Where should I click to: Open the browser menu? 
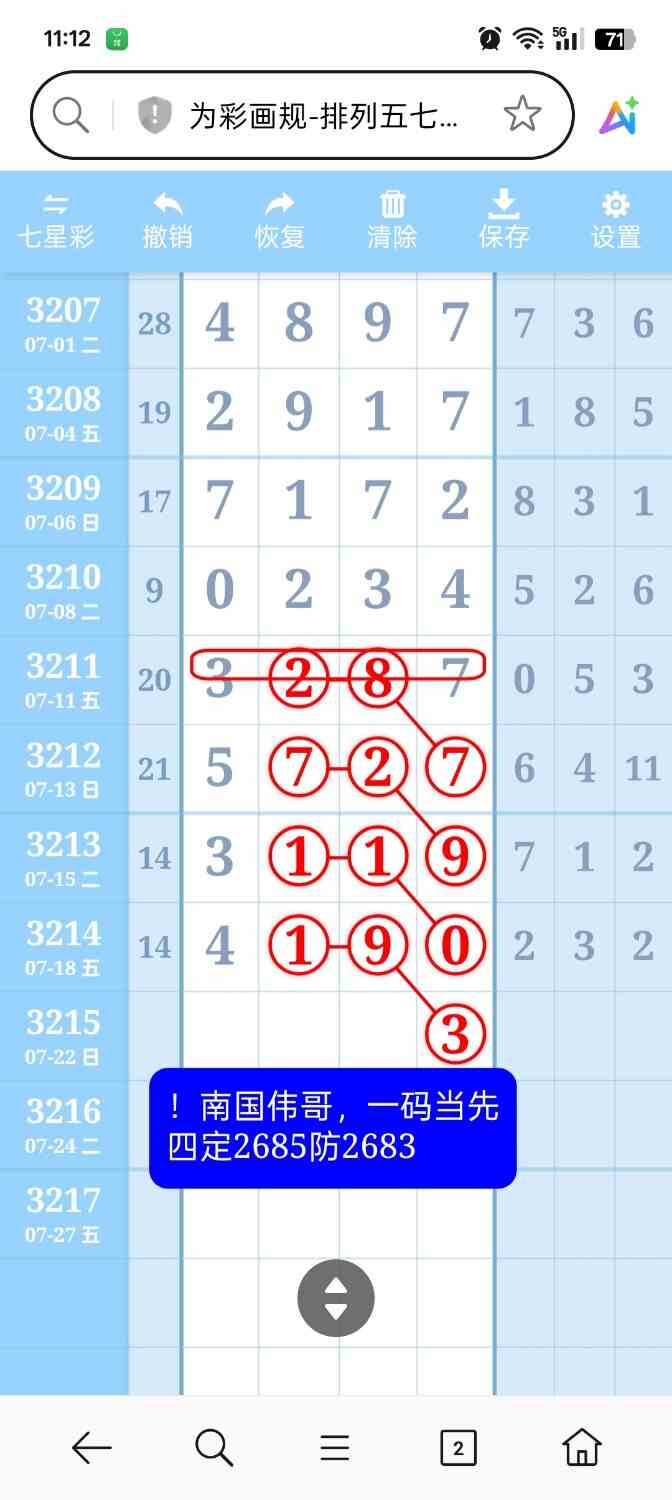(x=334, y=1447)
